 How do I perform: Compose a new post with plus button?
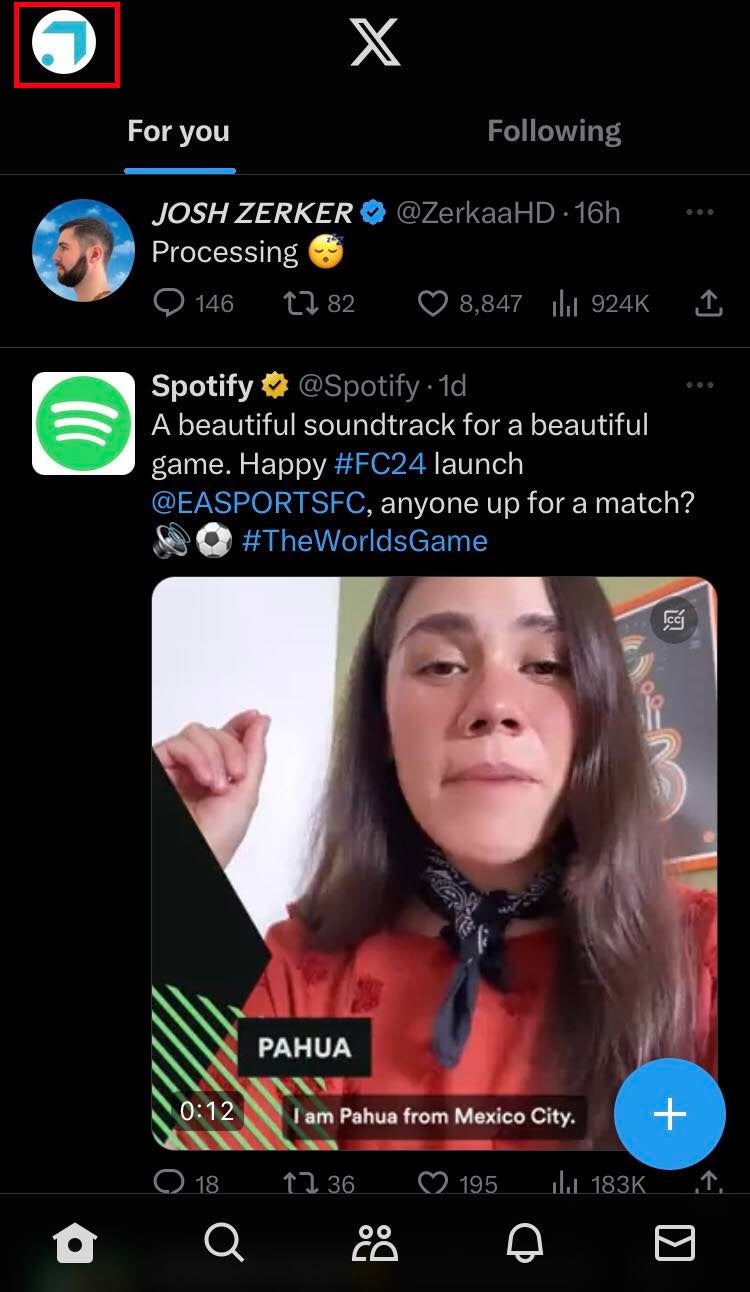(669, 1114)
